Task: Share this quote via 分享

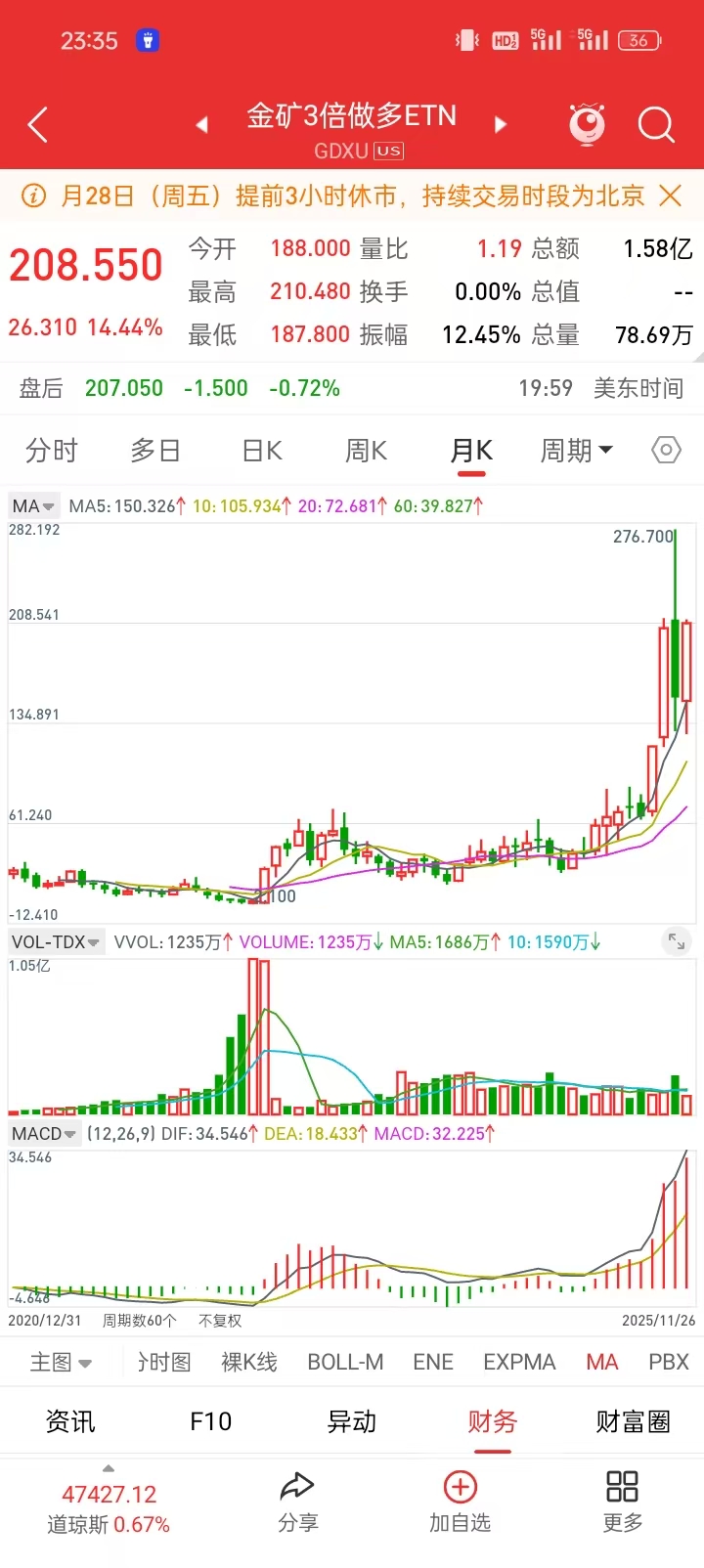Action: 297,1503
